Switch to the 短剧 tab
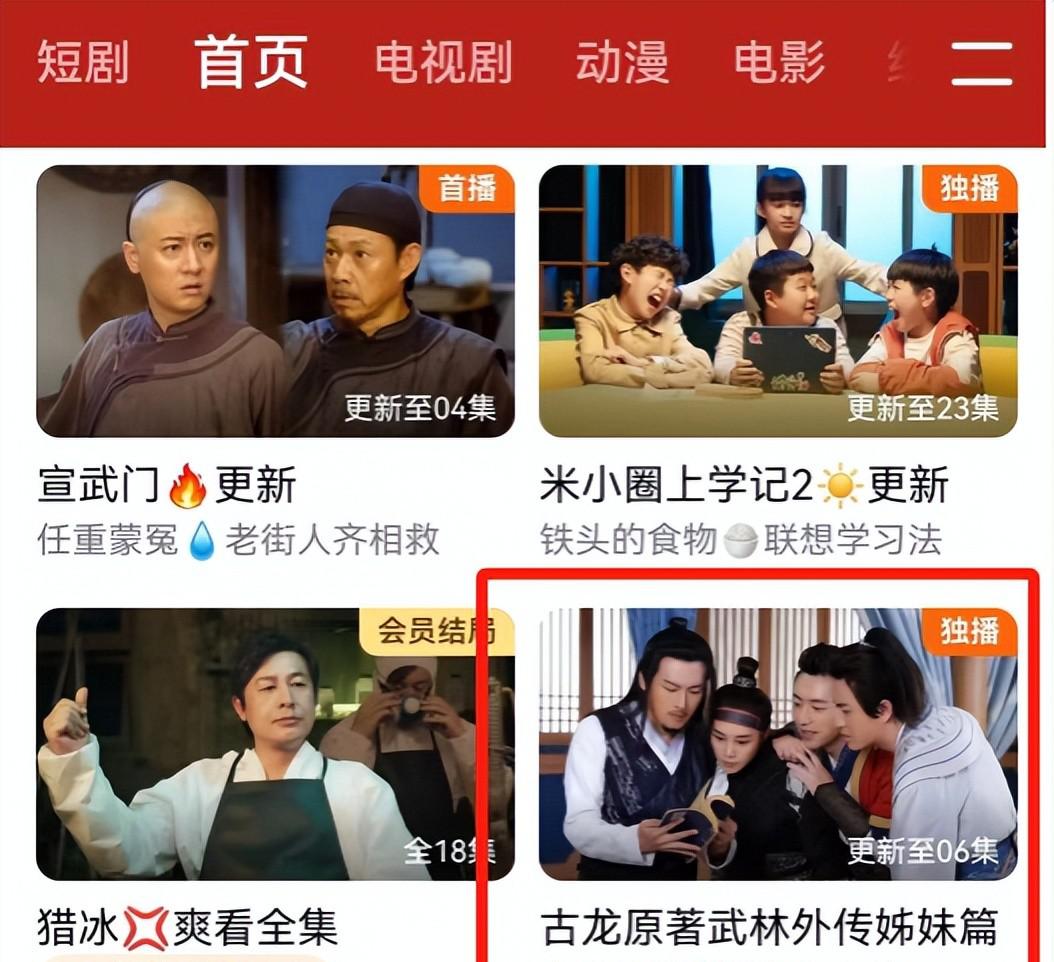This screenshot has width=1054, height=962. [x=83, y=62]
